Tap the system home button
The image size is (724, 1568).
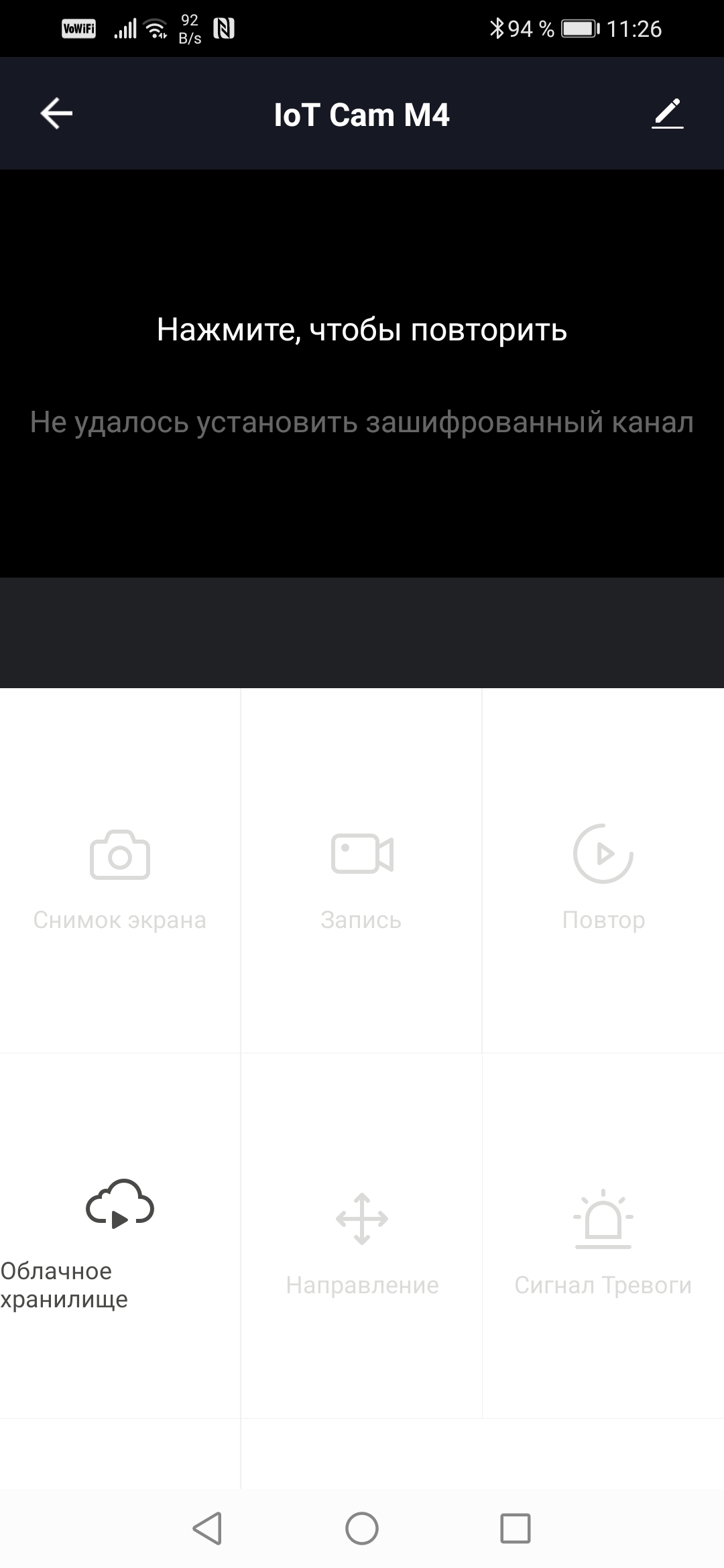[x=362, y=1528]
